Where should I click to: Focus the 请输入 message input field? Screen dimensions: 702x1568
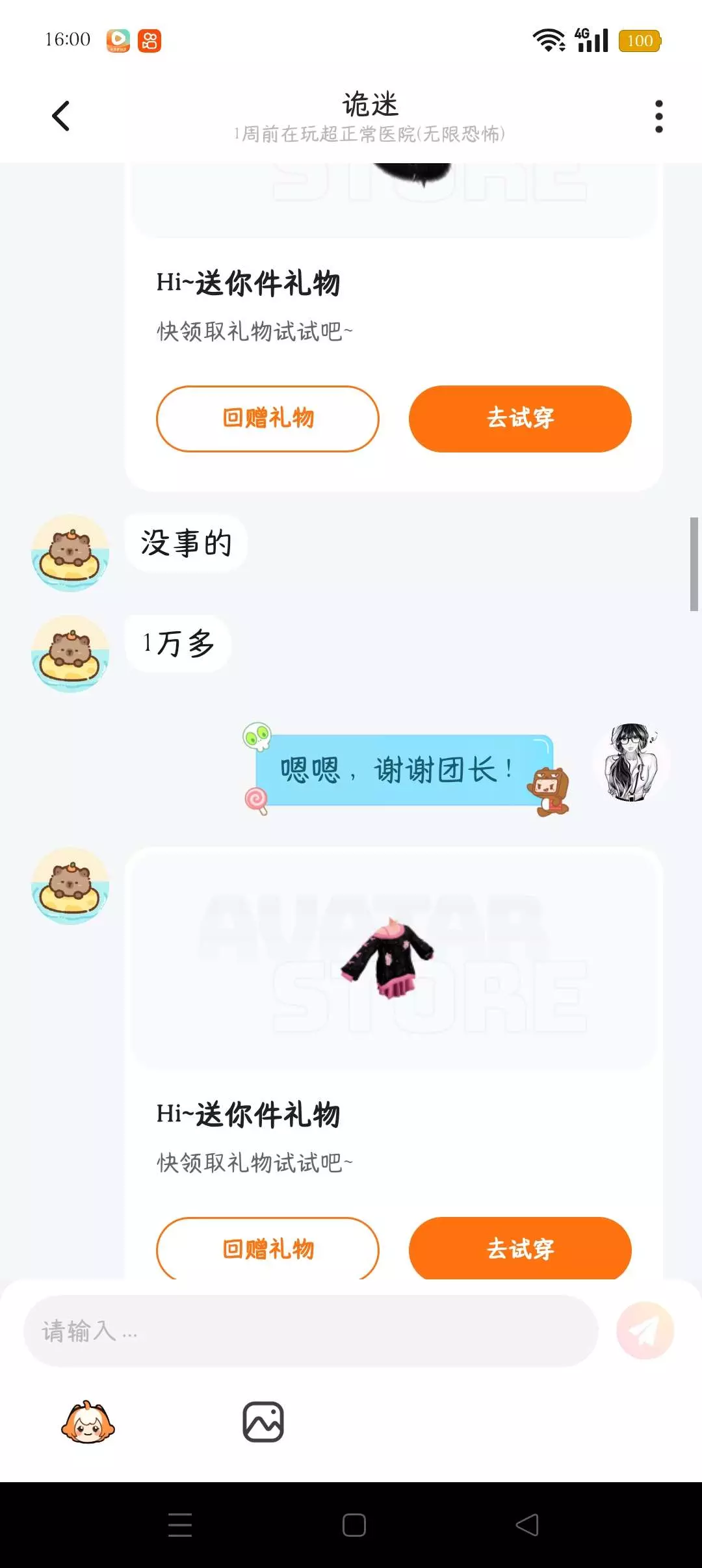tap(311, 1331)
